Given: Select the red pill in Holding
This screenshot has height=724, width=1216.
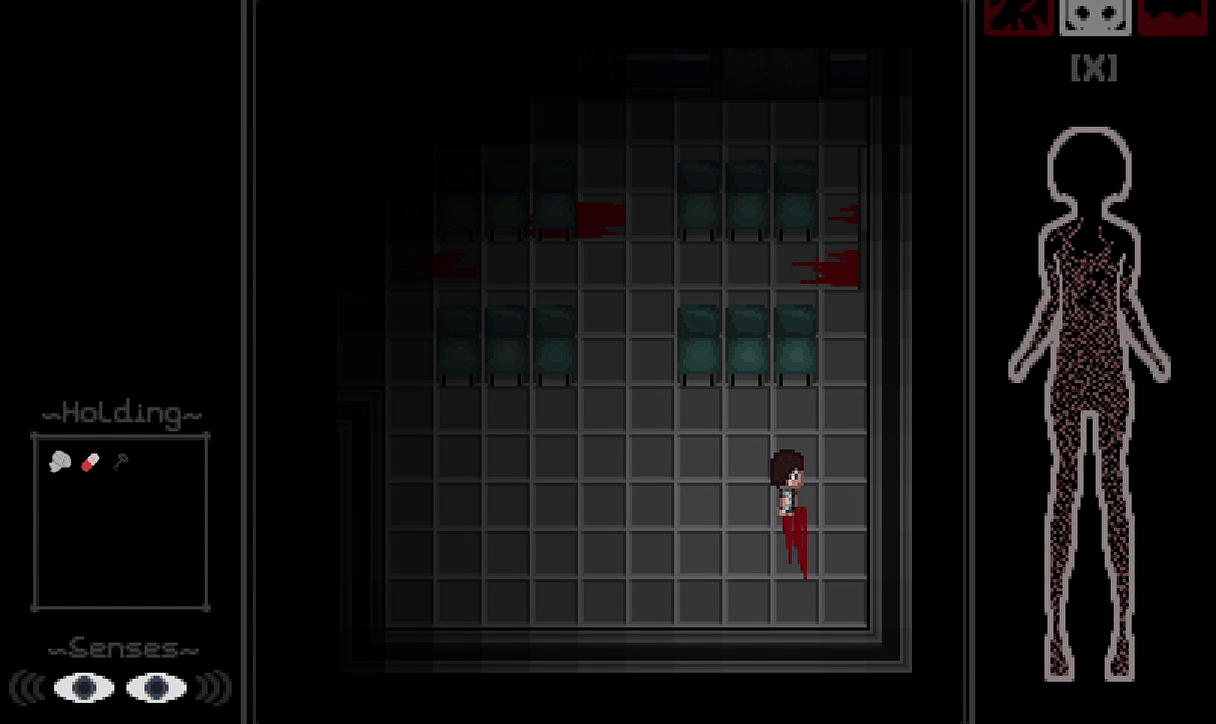Looking at the screenshot, I should tap(90, 462).
